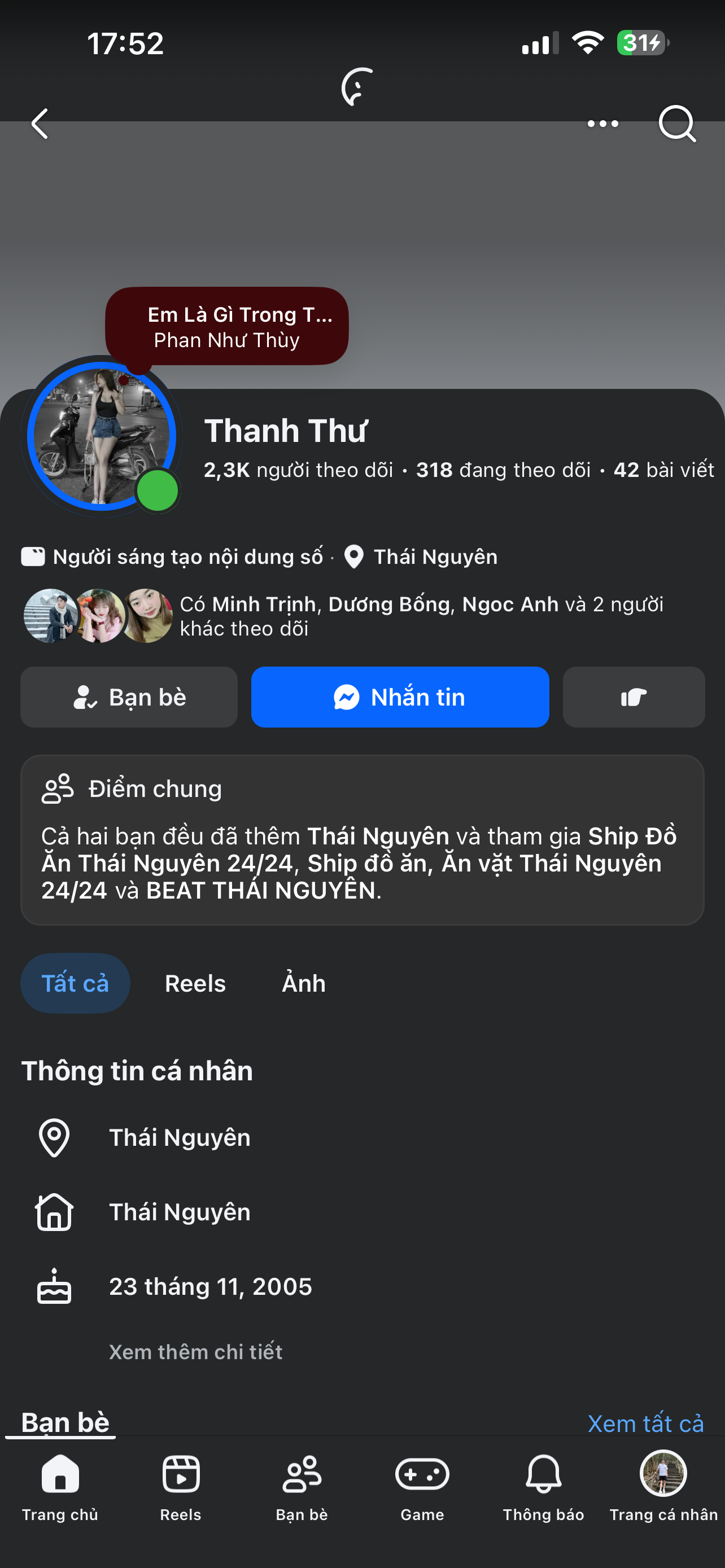Image resolution: width=725 pixels, height=1568 pixels.
Task: Switch to the Reels filter
Action: (x=195, y=983)
